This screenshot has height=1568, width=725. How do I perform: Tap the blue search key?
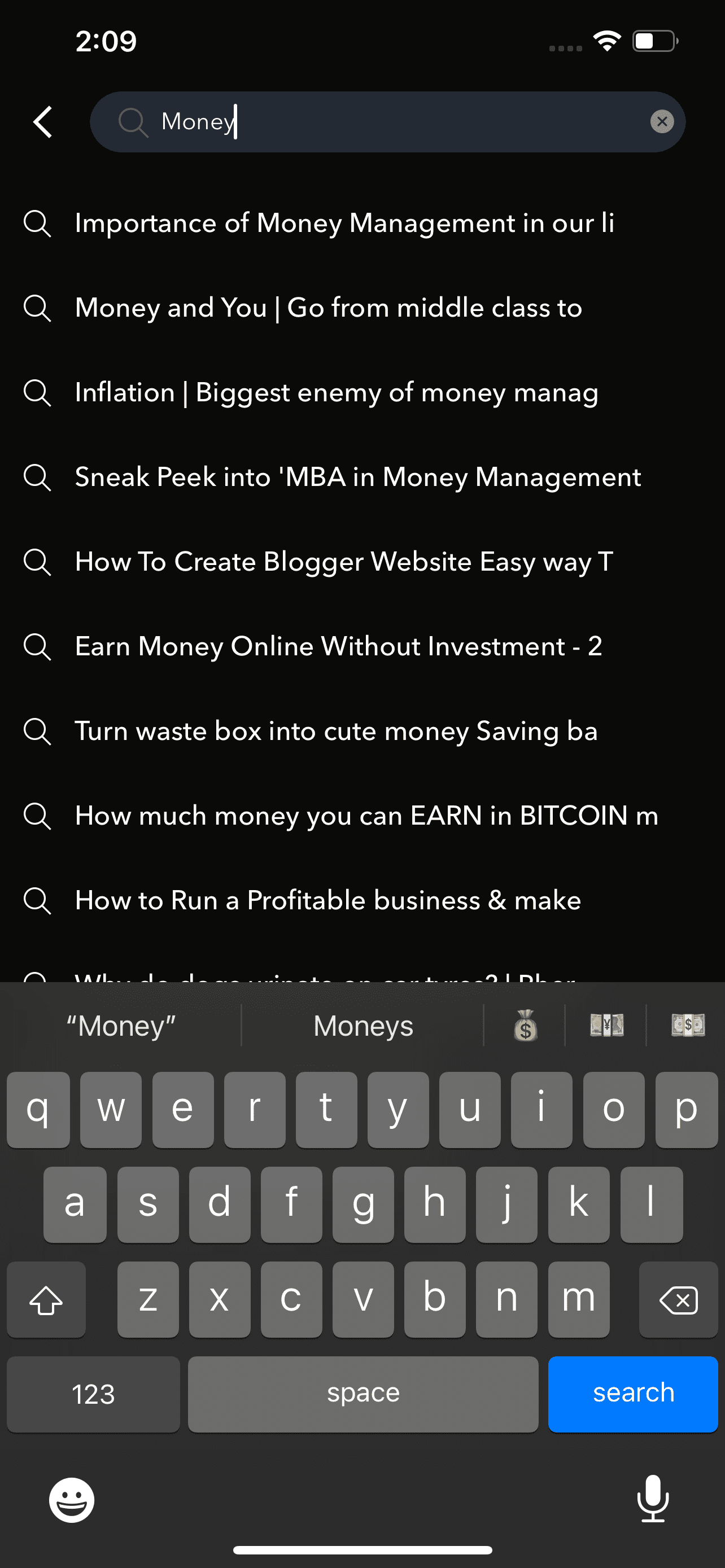633,1394
